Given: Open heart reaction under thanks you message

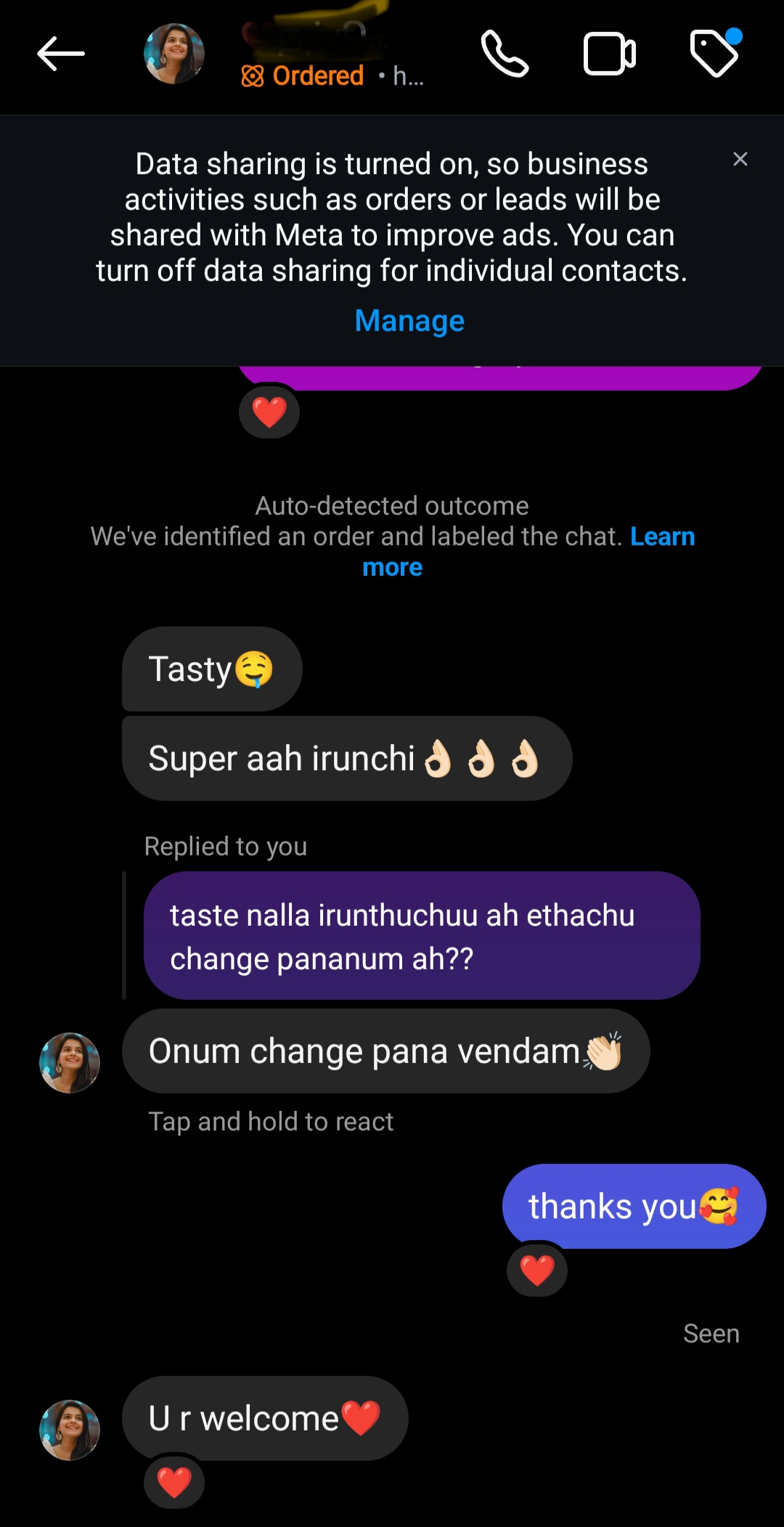Looking at the screenshot, I should pos(537,1271).
